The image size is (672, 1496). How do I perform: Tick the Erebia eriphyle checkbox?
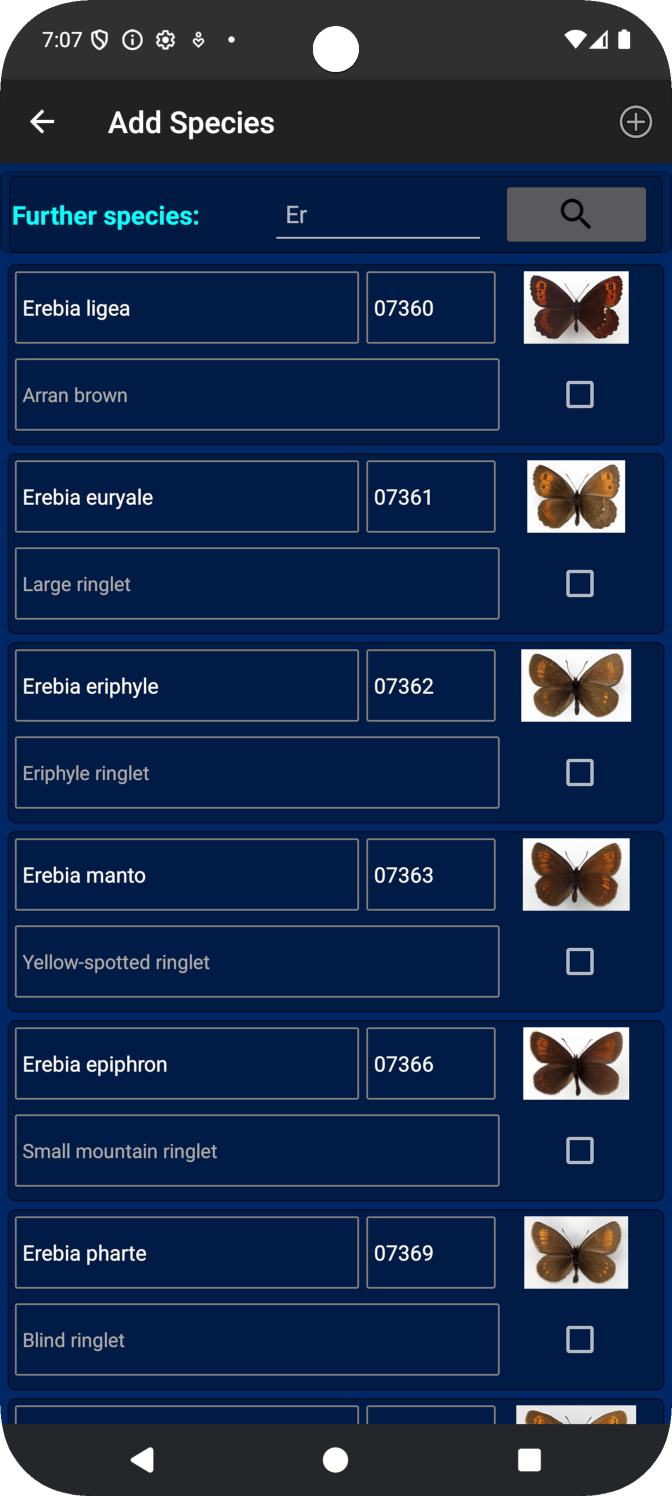pyautogui.click(x=580, y=773)
